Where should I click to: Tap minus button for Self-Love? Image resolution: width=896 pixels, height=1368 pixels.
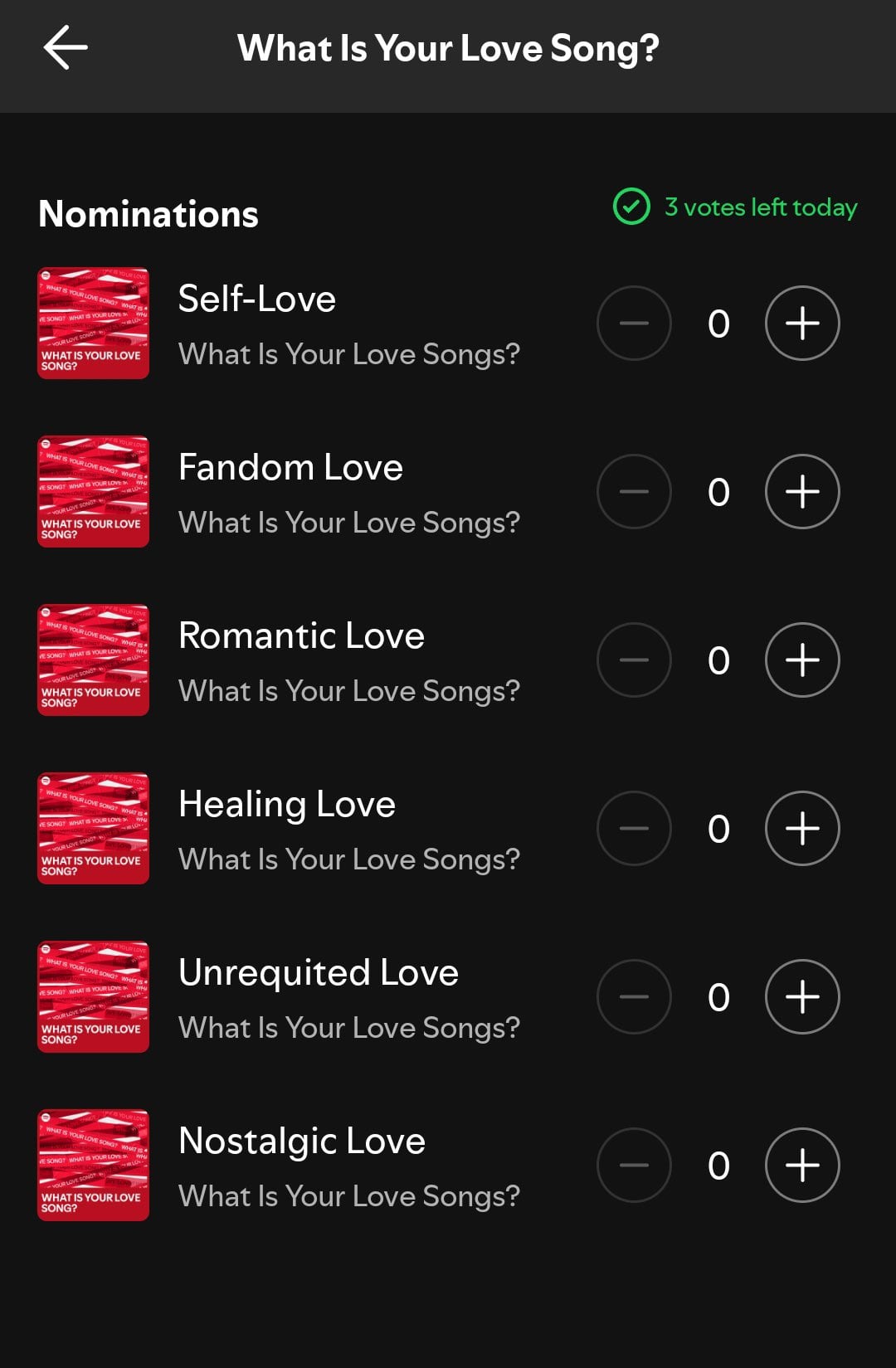pyautogui.click(x=634, y=324)
